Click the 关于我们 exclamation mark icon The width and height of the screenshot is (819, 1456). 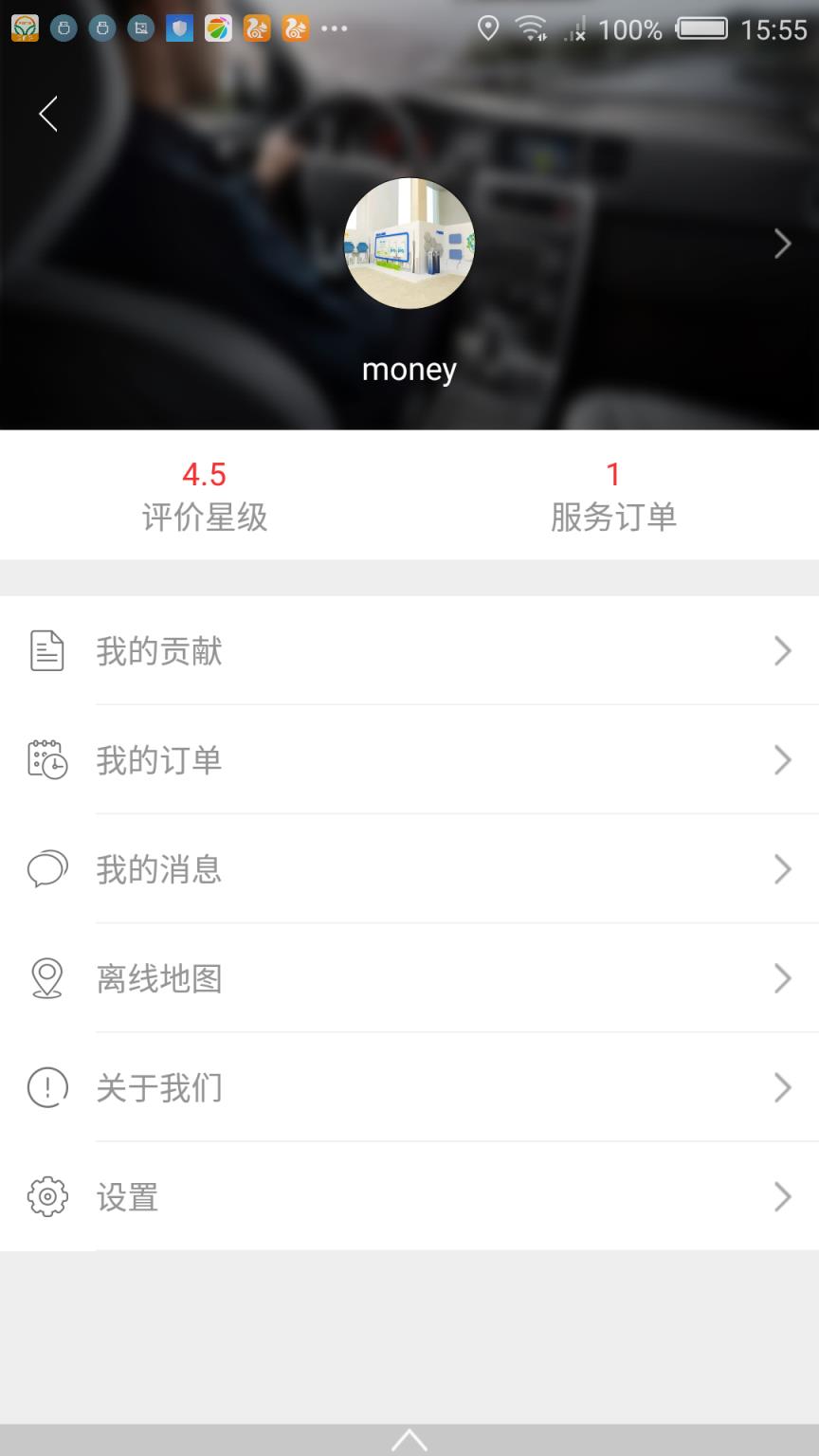[45, 1087]
